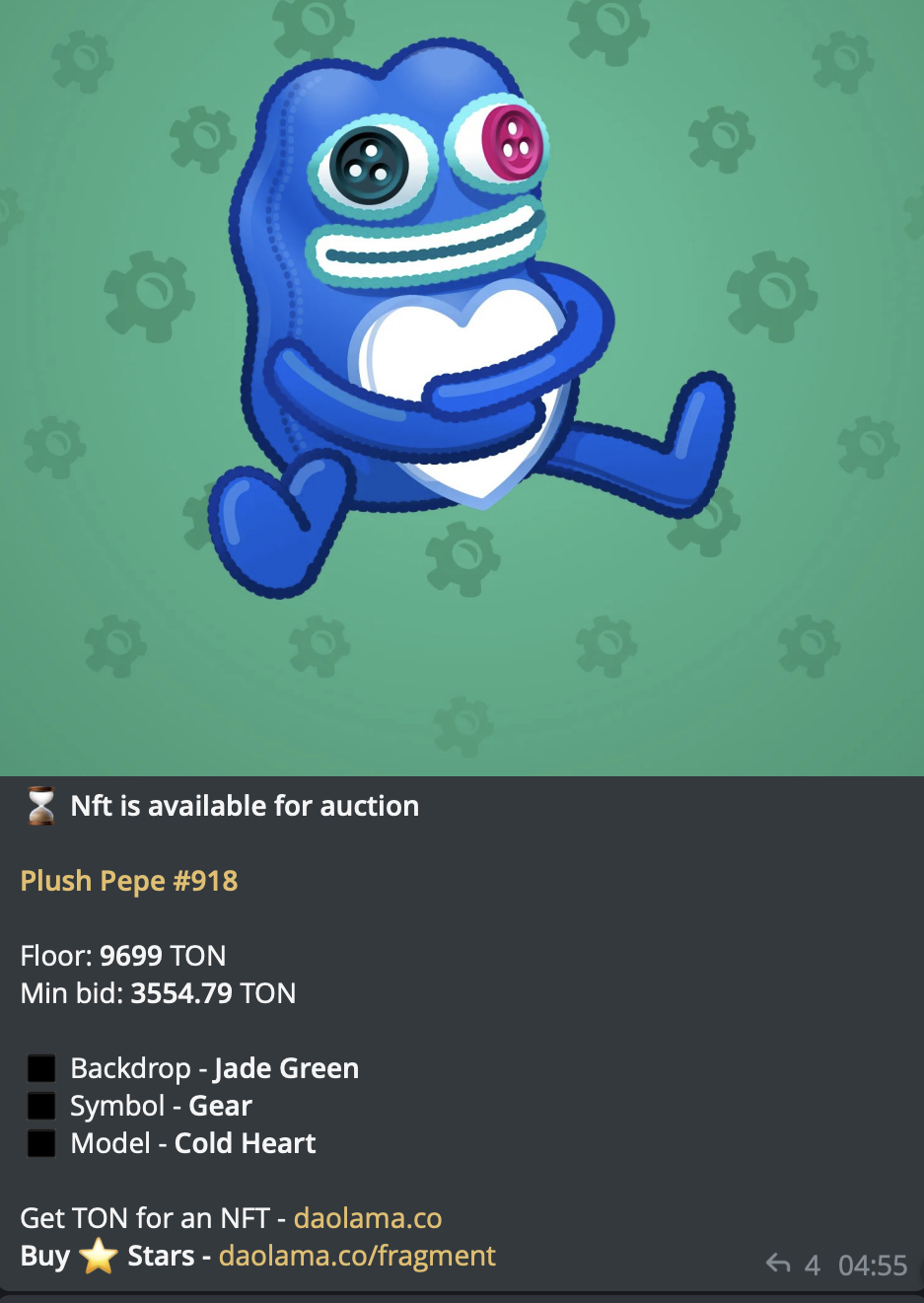Open the Plush Pepe #918 link
The width and height of the screenshot is (924, 1303).
point(129,881)
